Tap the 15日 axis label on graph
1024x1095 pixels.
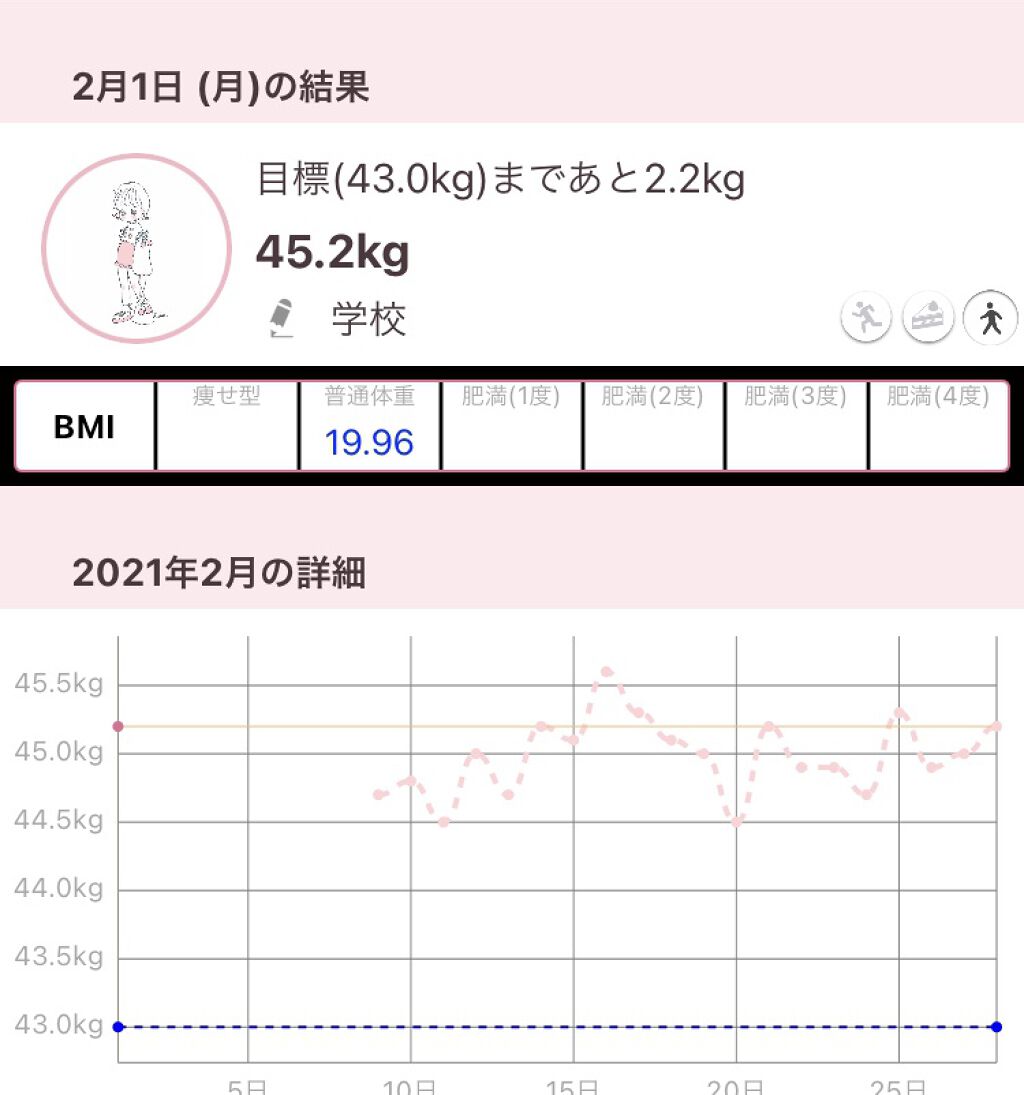(x=573, y=1088)
